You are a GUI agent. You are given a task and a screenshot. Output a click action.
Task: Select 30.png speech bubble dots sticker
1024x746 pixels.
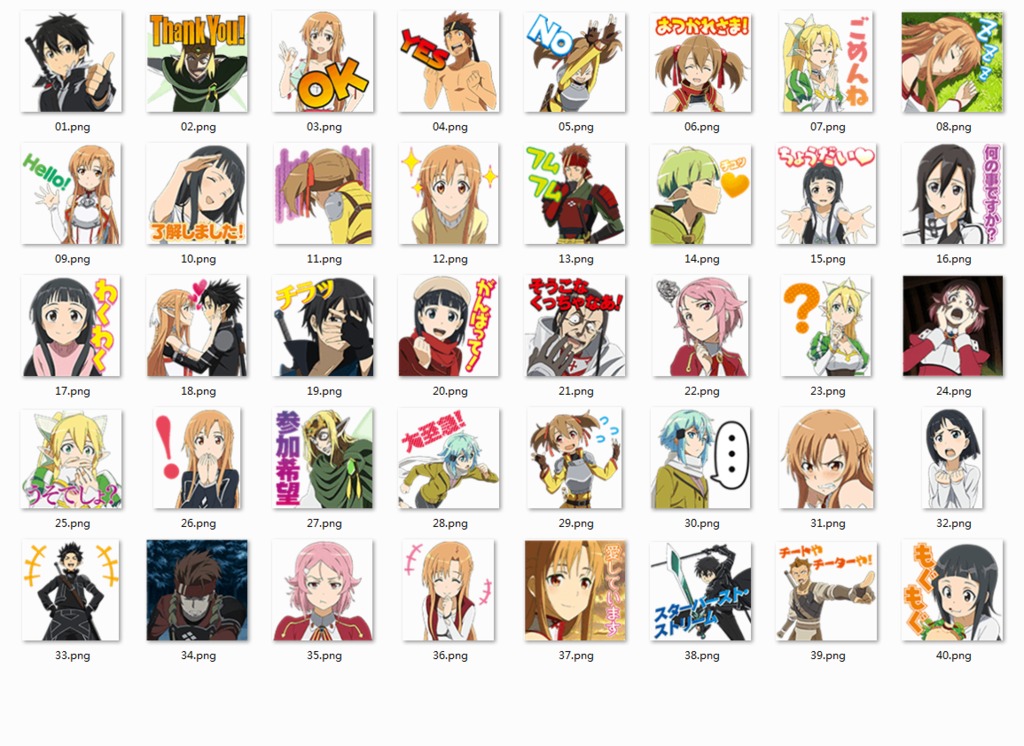point(701,458)
